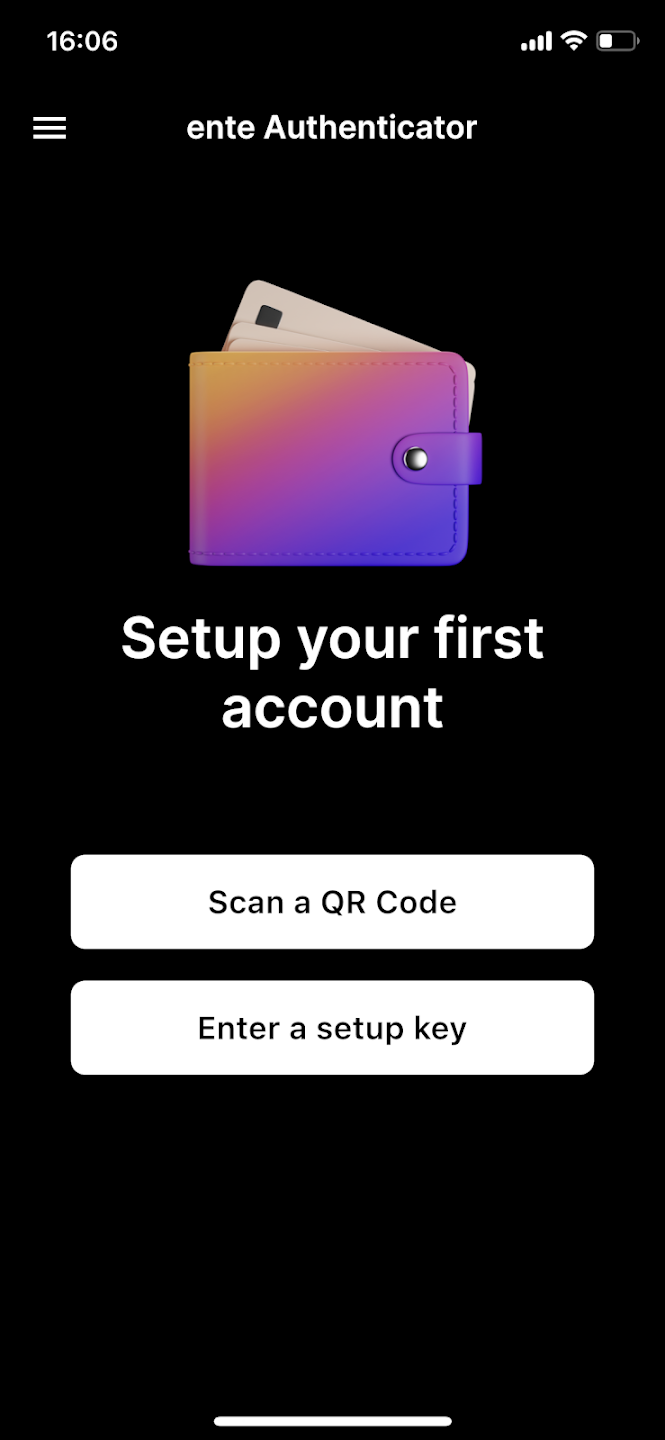Open the hamburger drawer menu
Screen dimensions: 665x1440
(x=50, y=128)
